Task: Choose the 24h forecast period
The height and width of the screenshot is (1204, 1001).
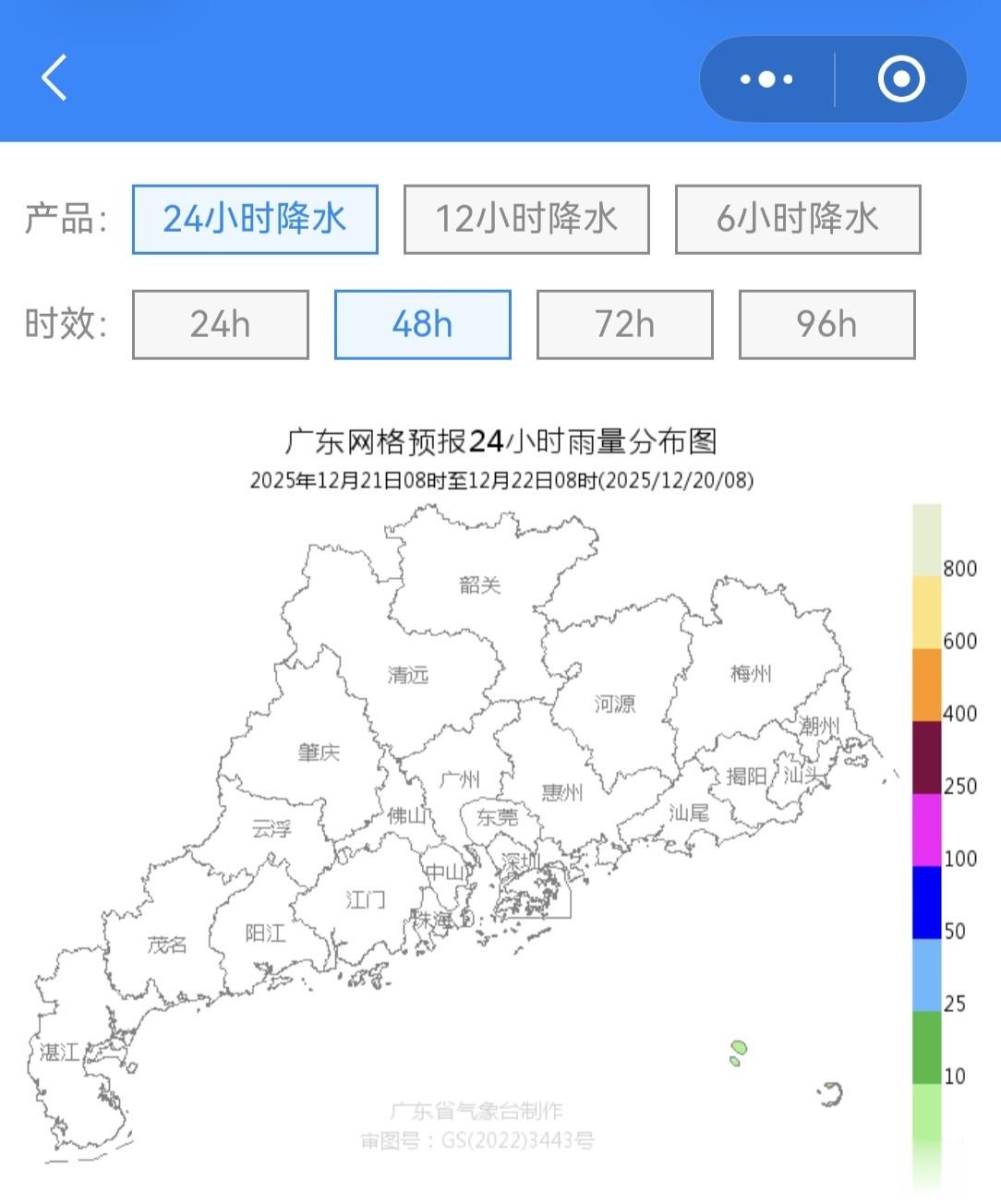Action: click(x=221, y=324)
